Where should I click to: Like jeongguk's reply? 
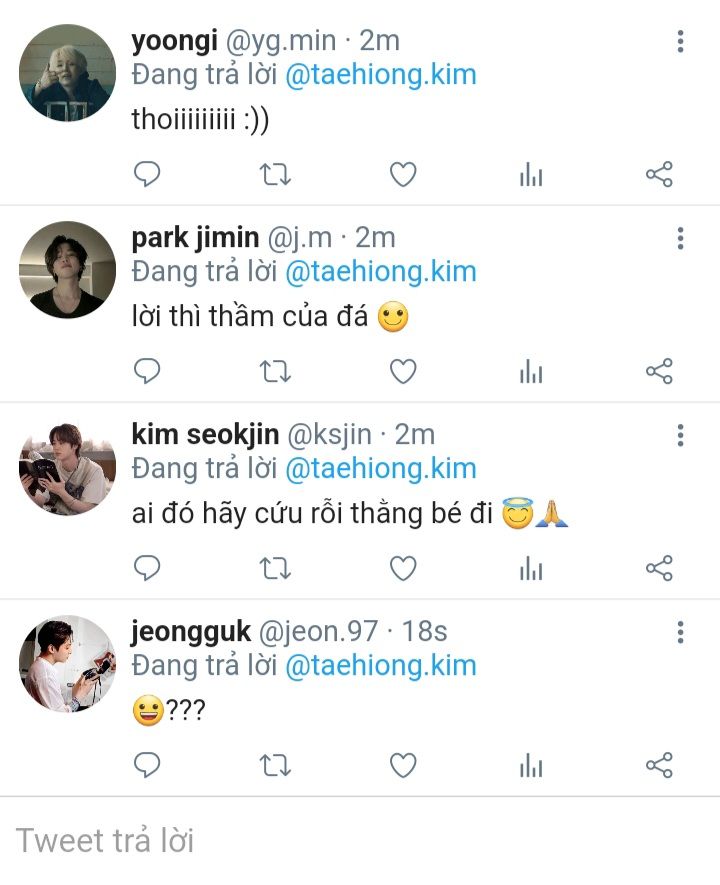pyautogui.click(x=402, y=766)
